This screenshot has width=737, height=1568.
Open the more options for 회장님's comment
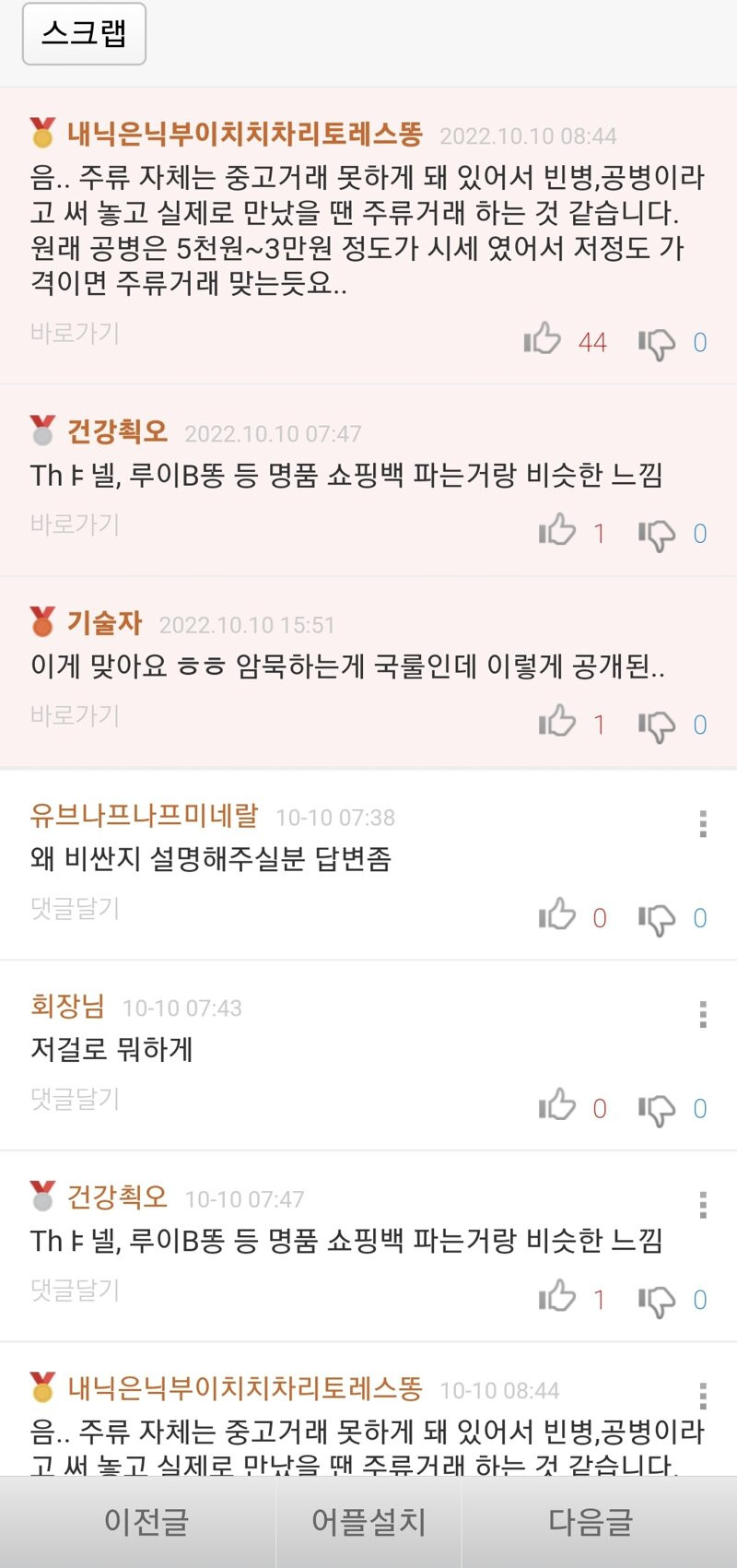[703, 1014]
